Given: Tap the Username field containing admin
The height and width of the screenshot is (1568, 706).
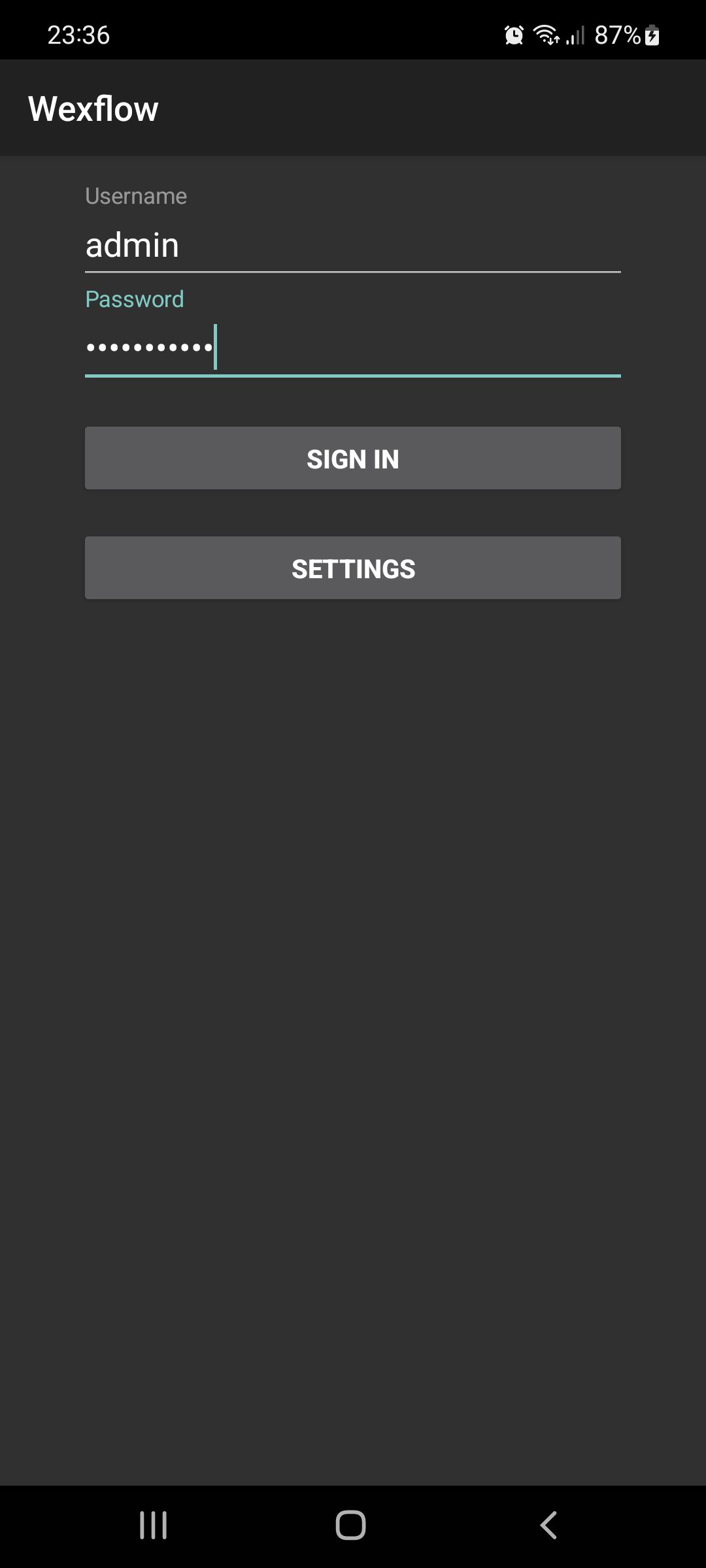Looking at the screenshot, I should 353,246.
